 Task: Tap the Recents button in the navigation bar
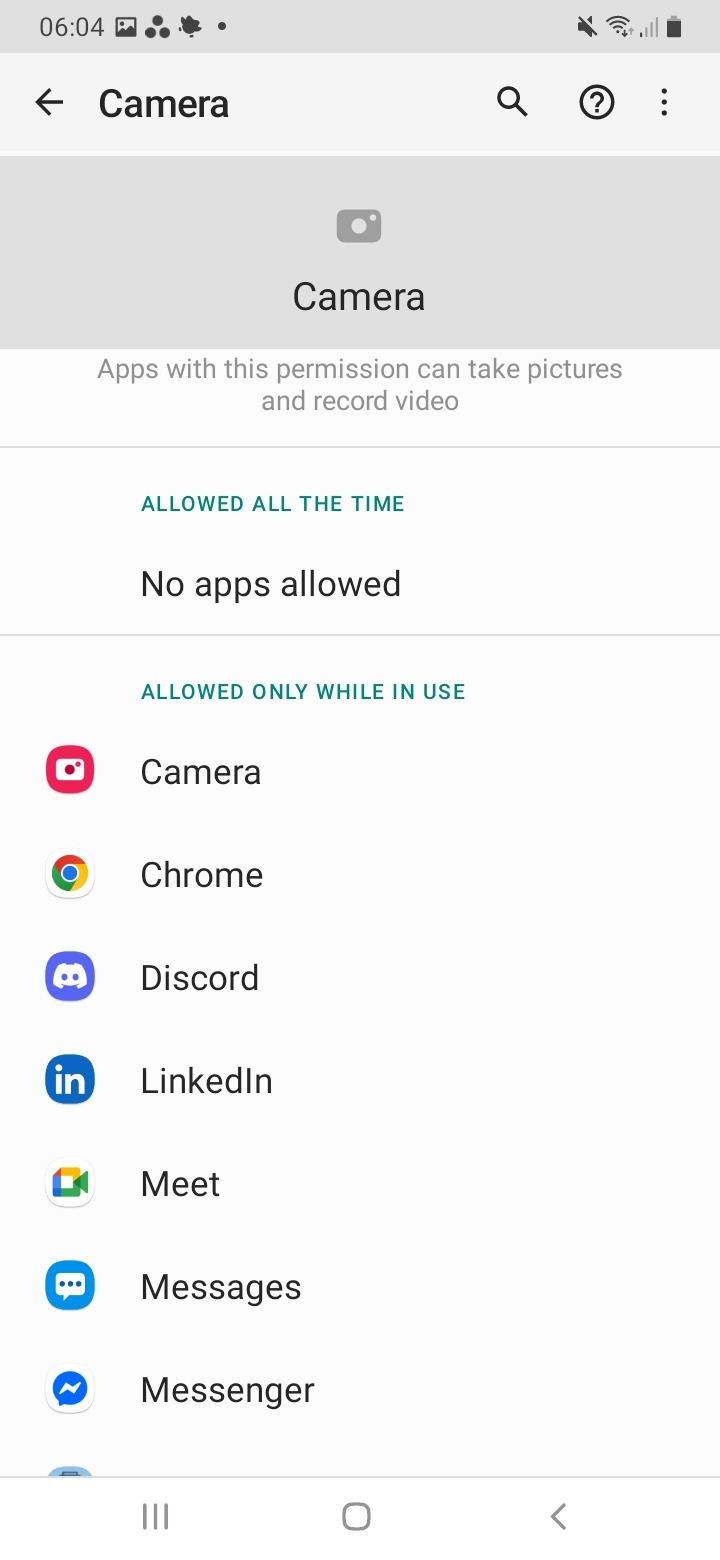(x=155, y=1515)
